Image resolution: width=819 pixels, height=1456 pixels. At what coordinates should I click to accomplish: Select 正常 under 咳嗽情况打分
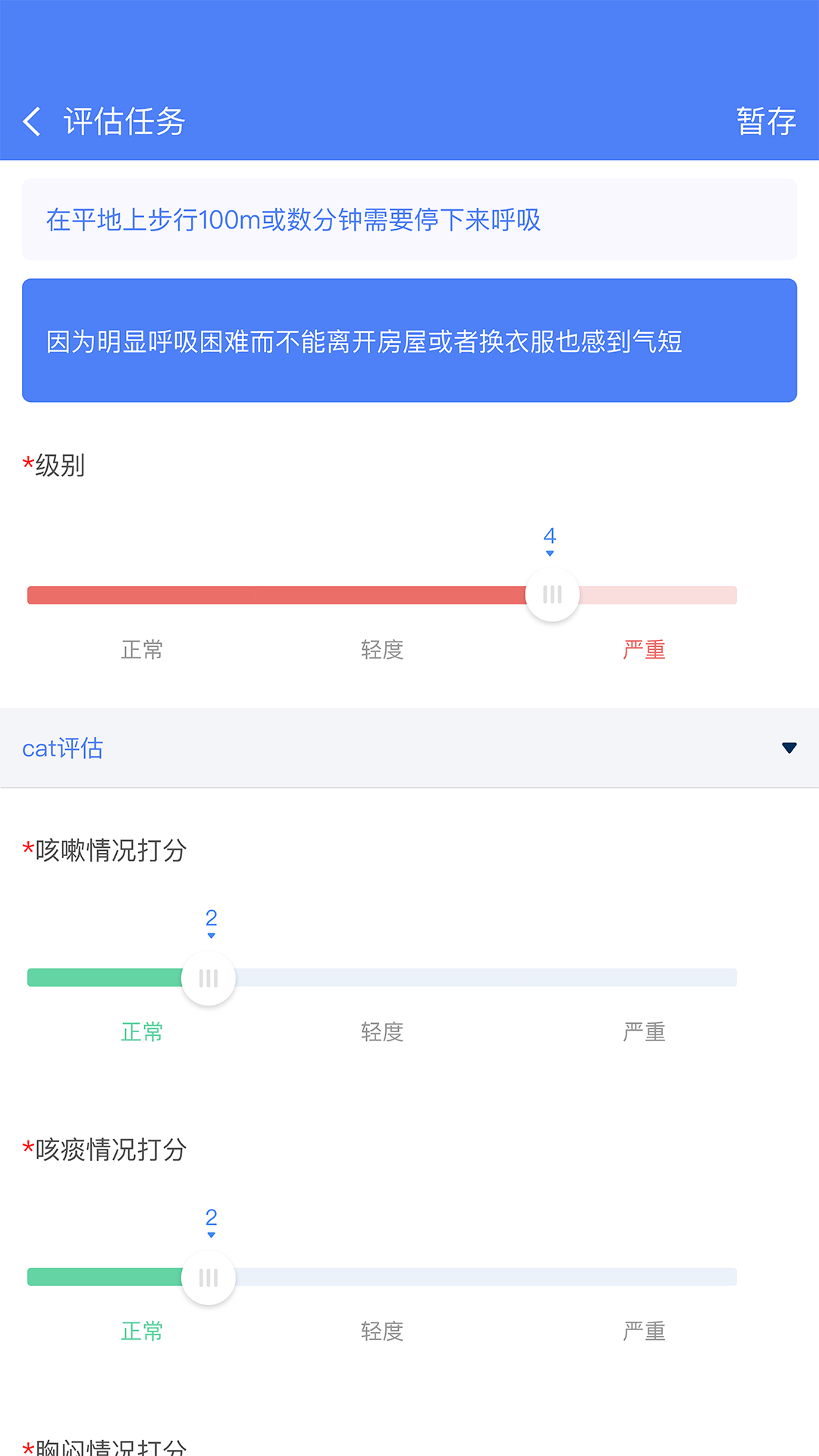(143, 1031)
